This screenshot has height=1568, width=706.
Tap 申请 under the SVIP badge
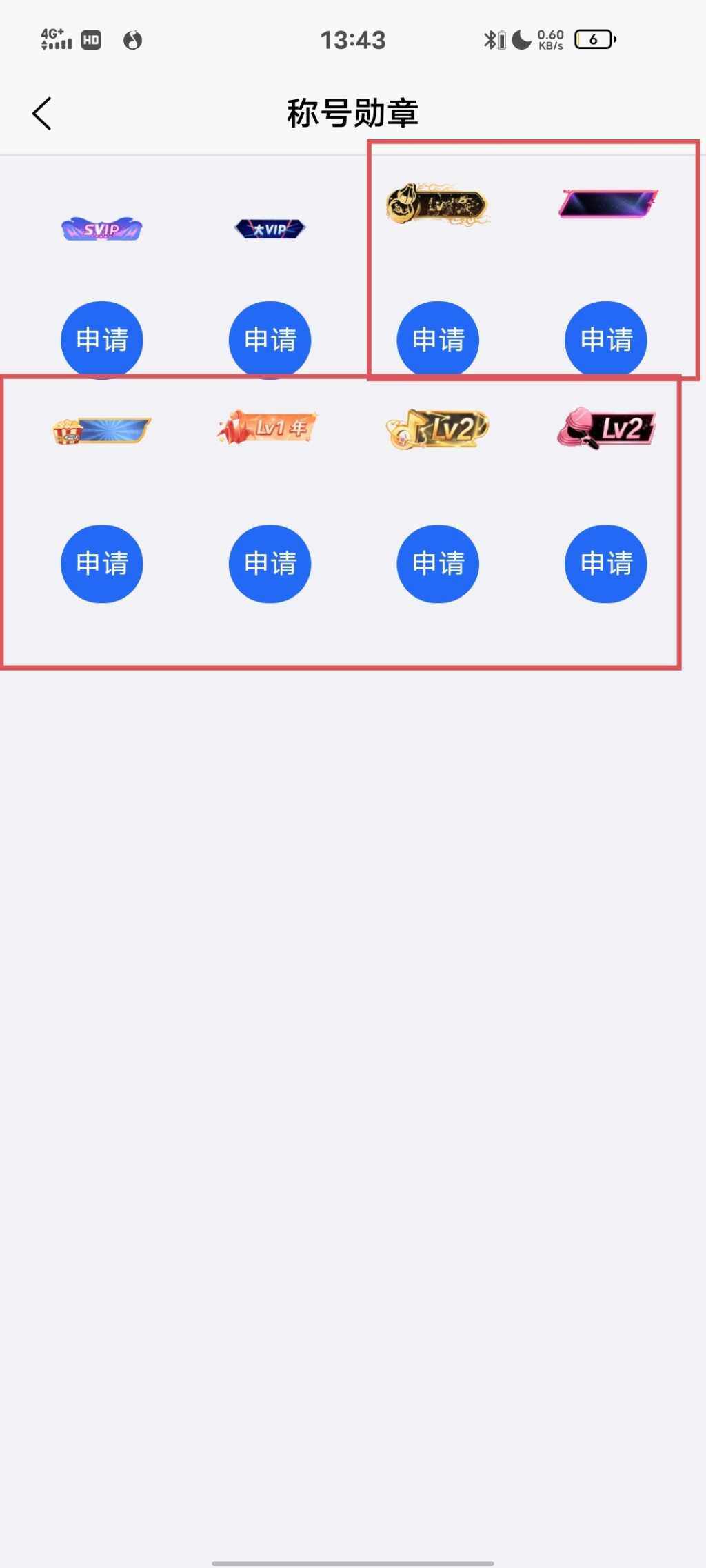[x=102, y=339]
